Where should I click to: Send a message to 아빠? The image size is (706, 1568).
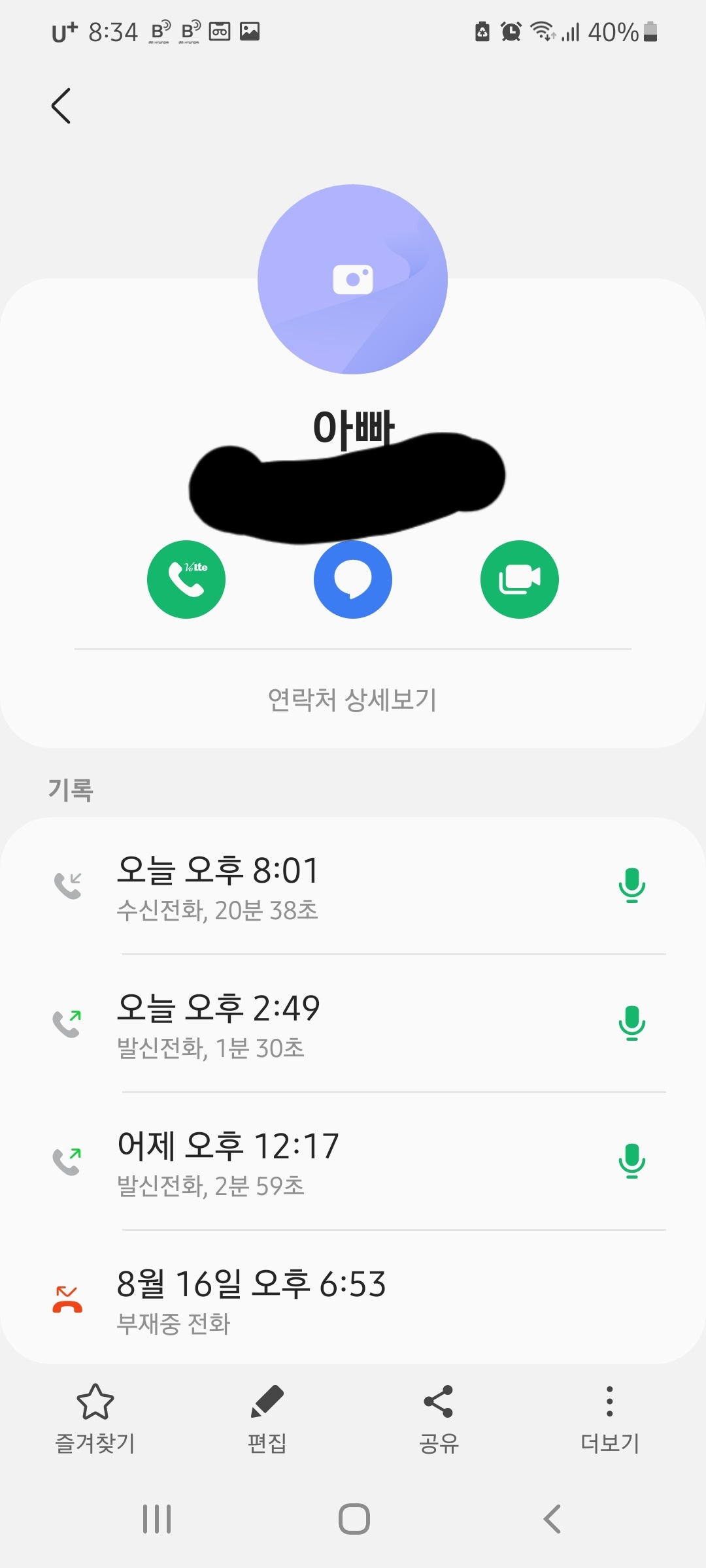[x=353, y=580]
